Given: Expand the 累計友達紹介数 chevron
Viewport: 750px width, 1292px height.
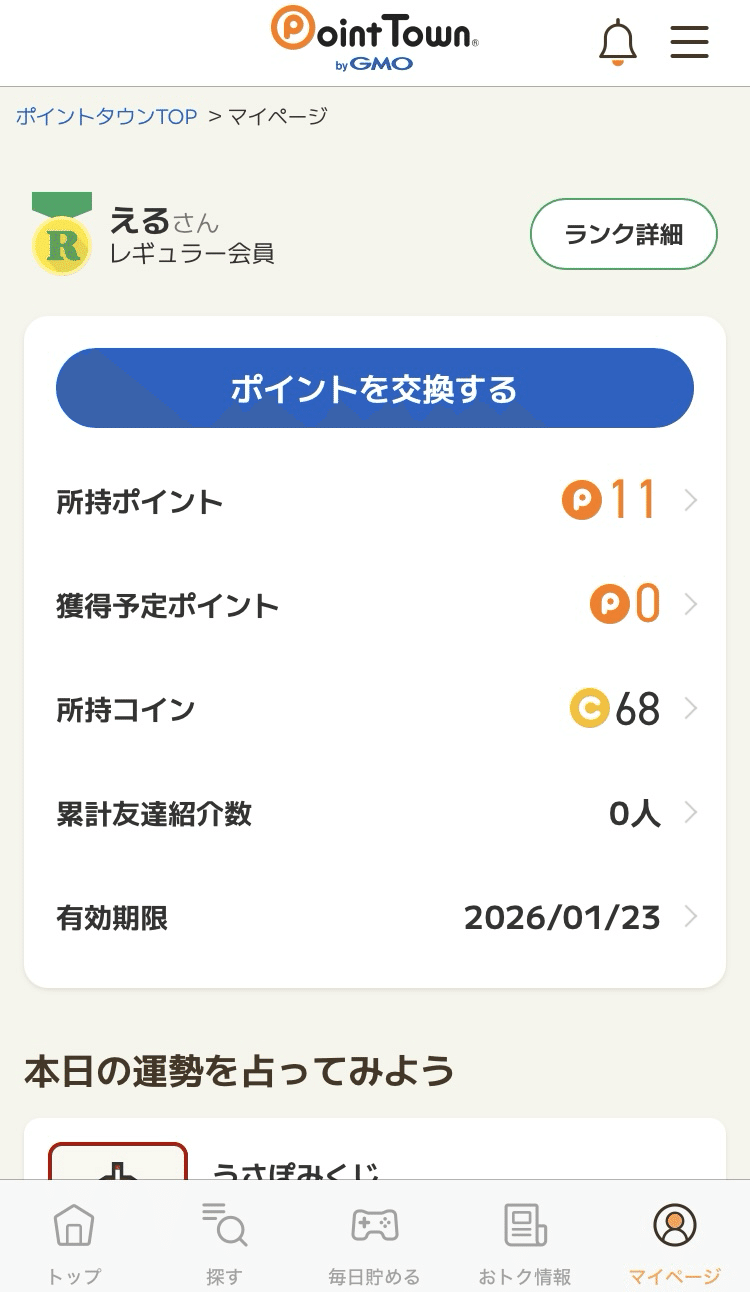Looking at the screenshot, I should point(690,813).
